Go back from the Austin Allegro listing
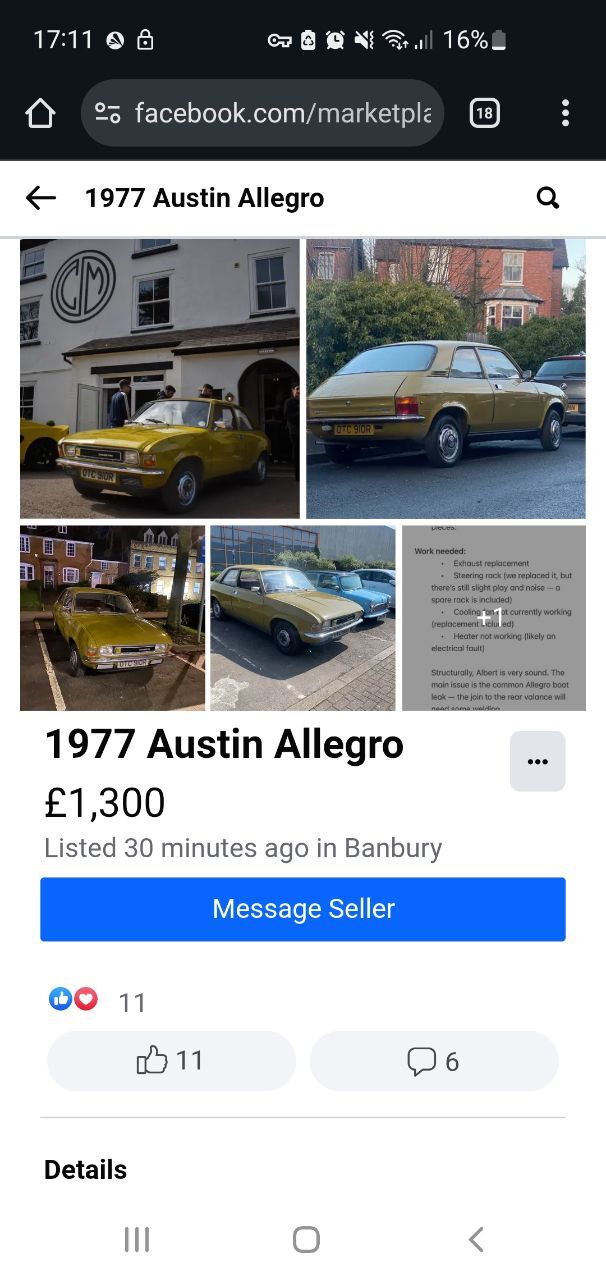Viewport: 606px width, 1280px height. pyautogui.click(x=41, y=198)
